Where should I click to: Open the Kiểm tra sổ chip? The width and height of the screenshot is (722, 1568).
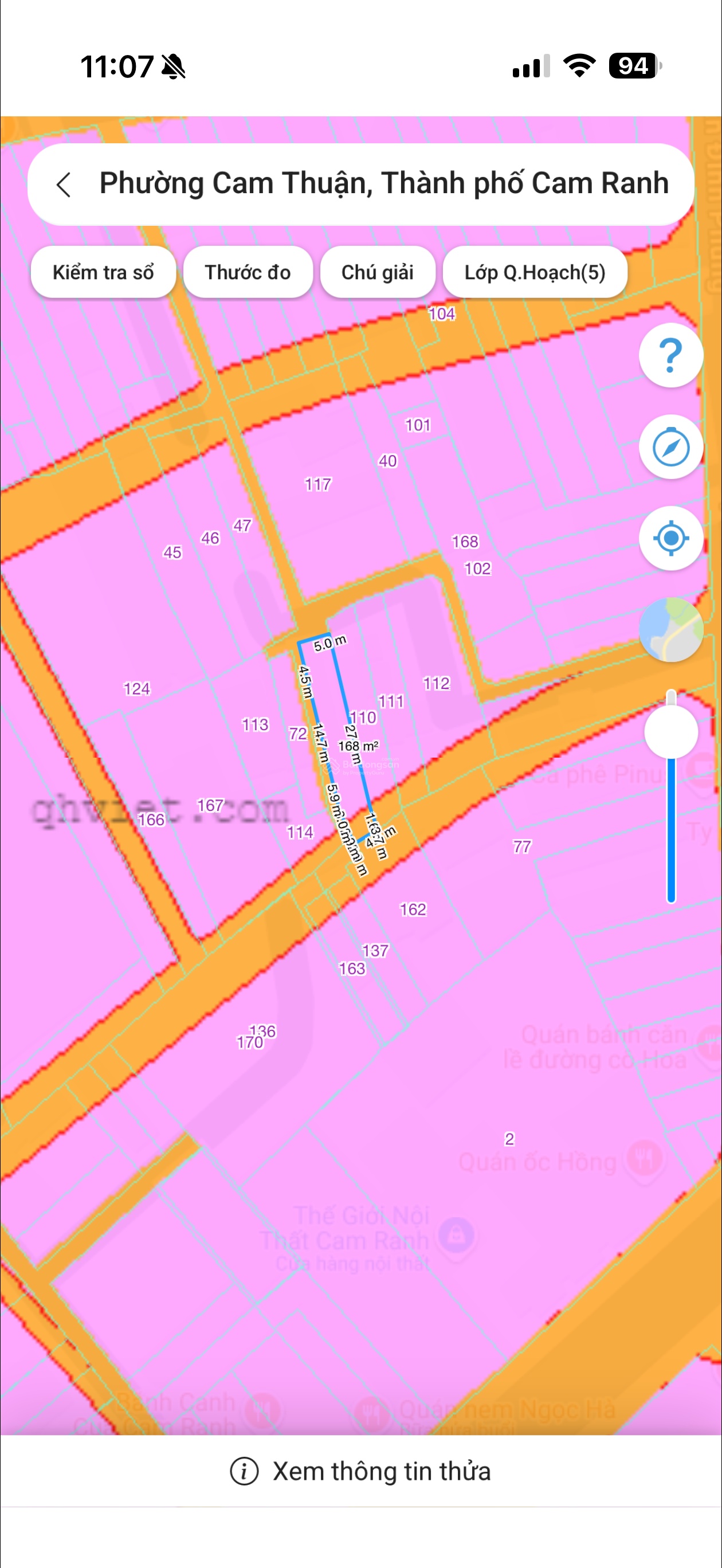point(104,272)
